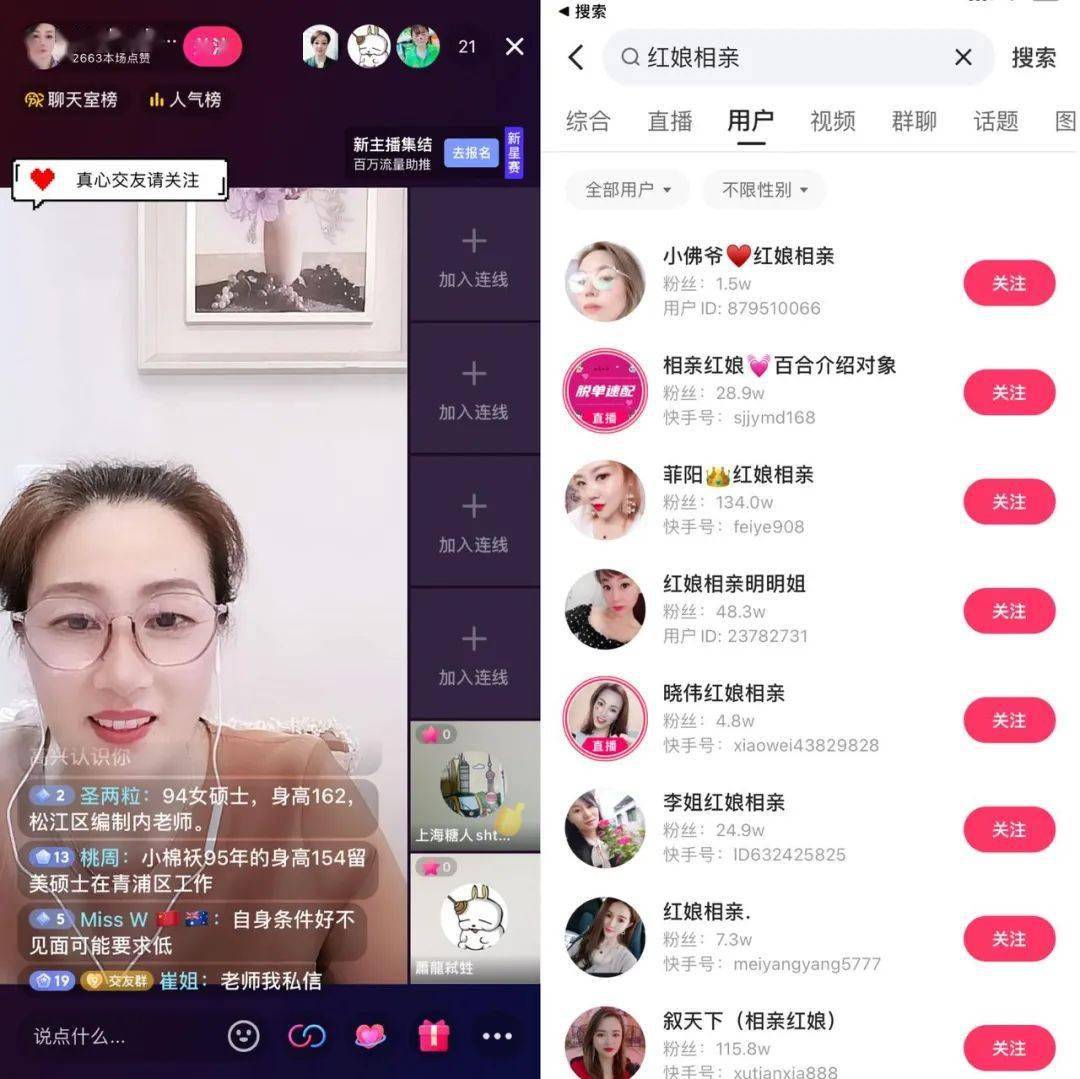Go back from the search results
The height and width of the screenshot is (1079, 1080).
point(576,58)
